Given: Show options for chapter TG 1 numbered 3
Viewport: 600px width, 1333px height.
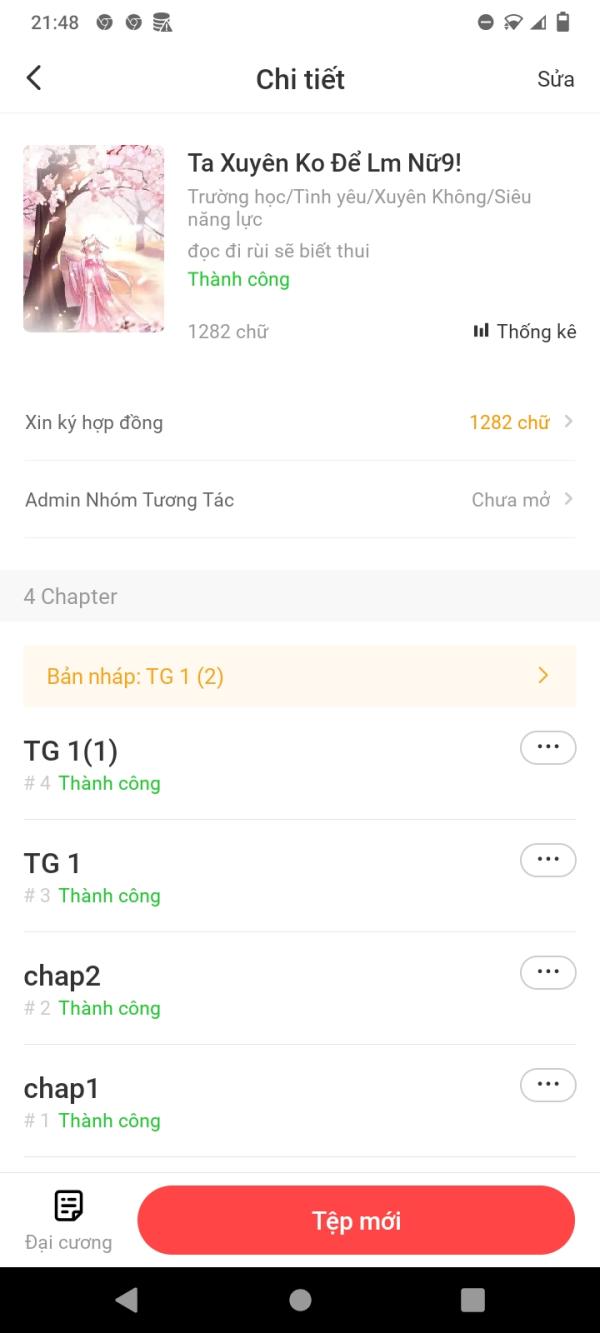Looking at the screenshot, I should click(x=548, y=860).
